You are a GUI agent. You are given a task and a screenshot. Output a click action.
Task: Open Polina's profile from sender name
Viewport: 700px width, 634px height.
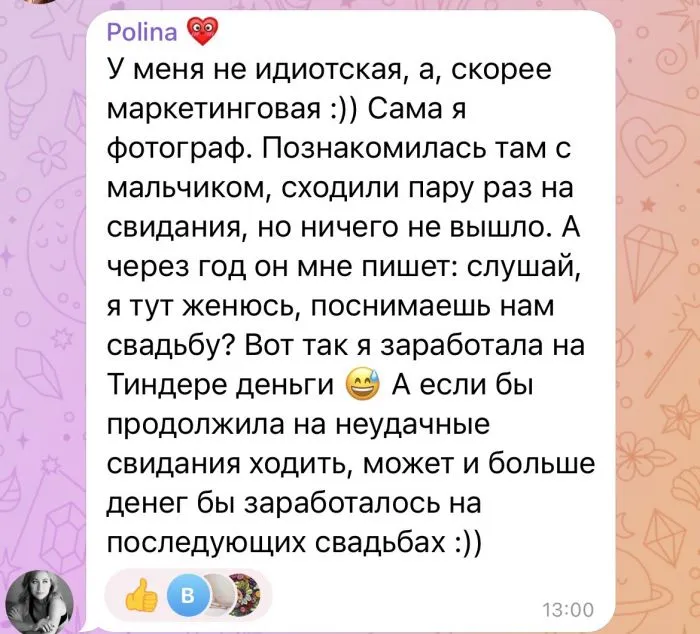[x=142, y=31]
